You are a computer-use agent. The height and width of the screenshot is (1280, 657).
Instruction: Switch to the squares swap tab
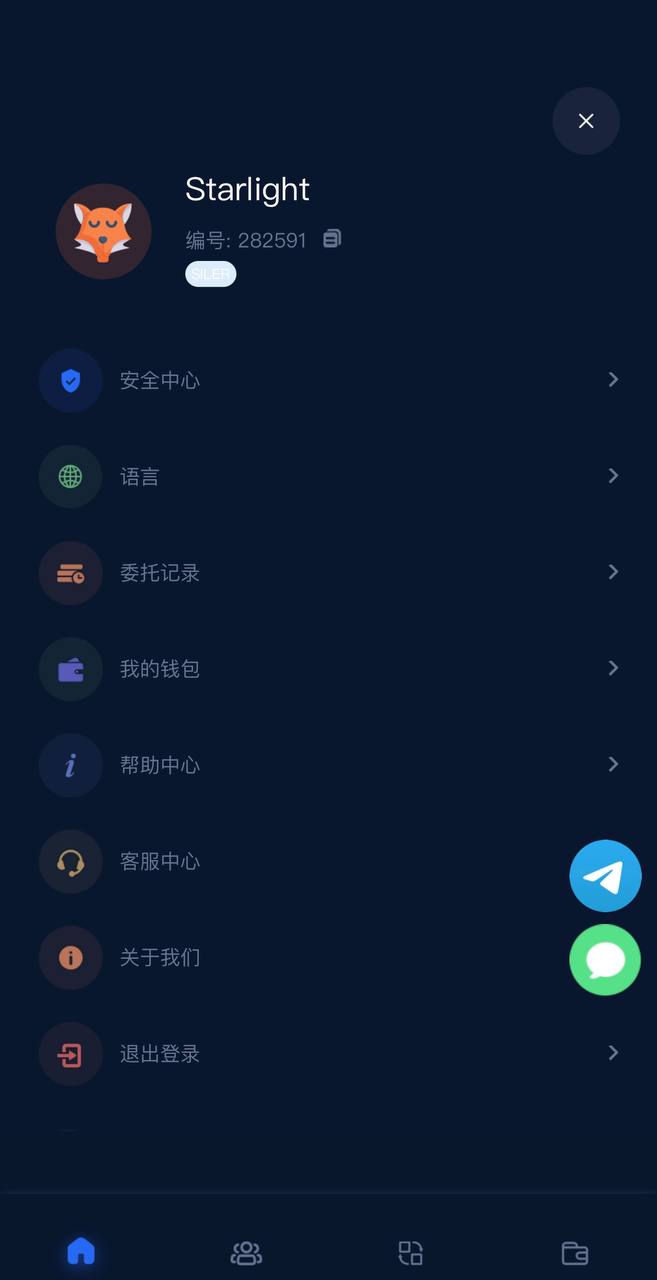pyautogui.click(x=411, y=1252)
